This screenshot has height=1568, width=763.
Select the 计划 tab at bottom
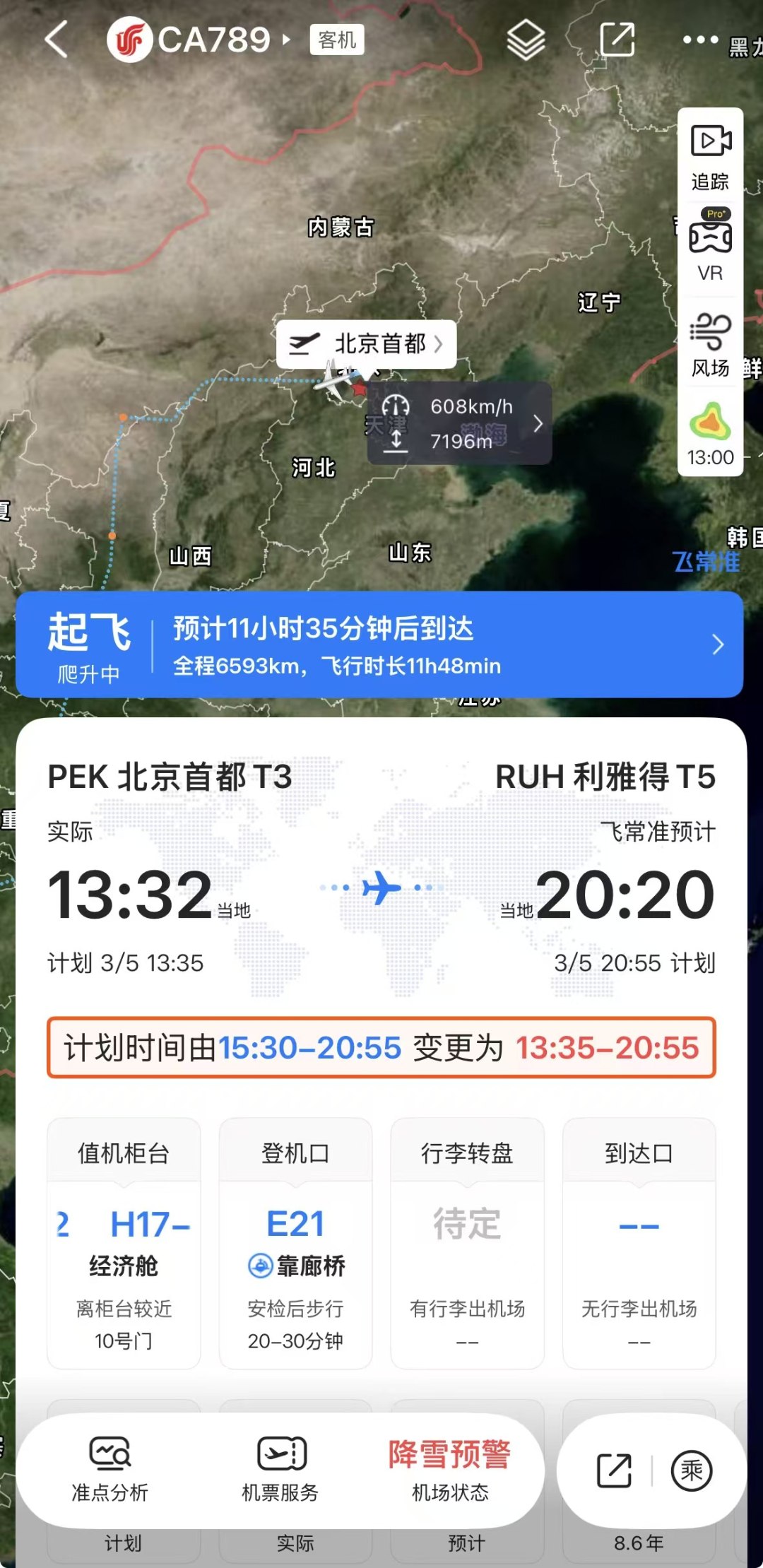point(124,1543)
